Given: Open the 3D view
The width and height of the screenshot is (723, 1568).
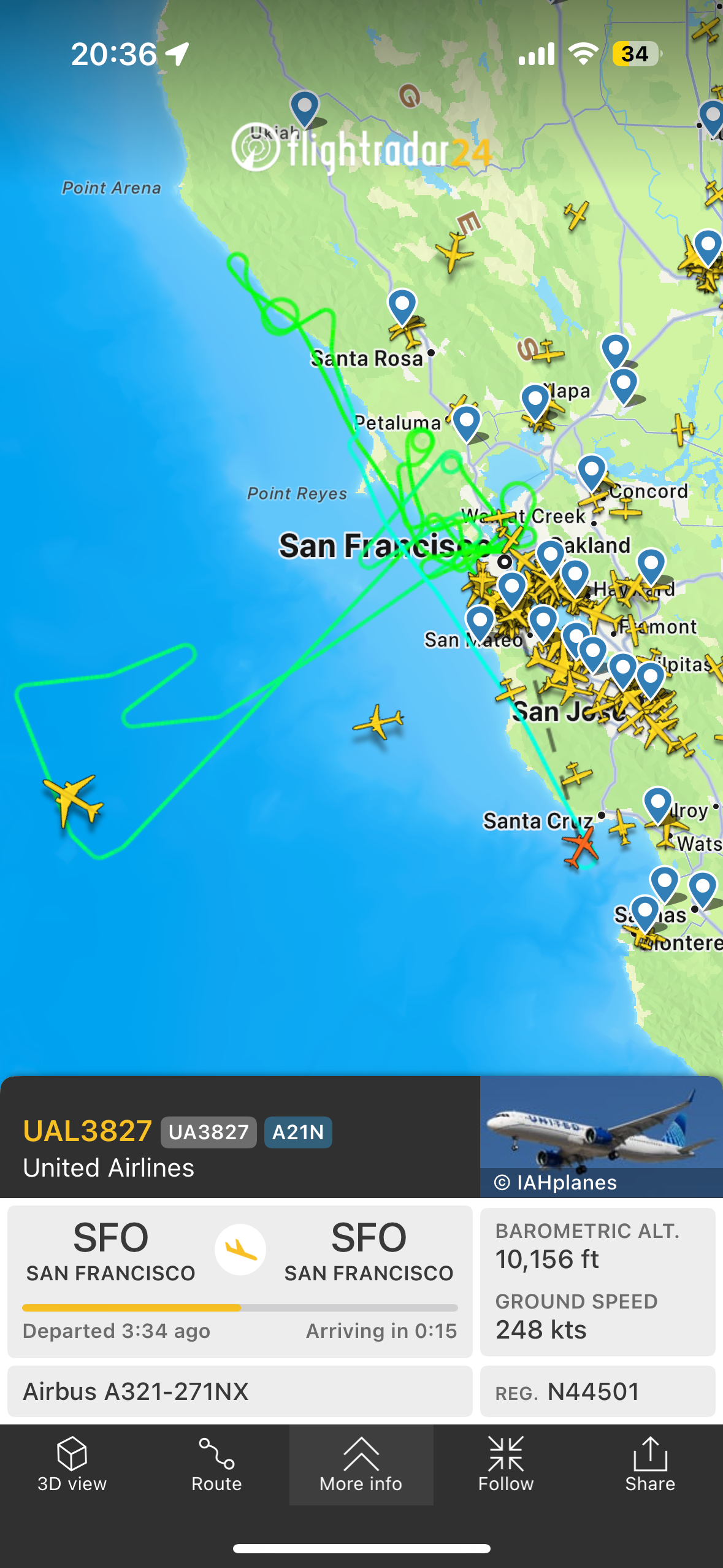Looking at the screenshot, I should coord(72,1465).
